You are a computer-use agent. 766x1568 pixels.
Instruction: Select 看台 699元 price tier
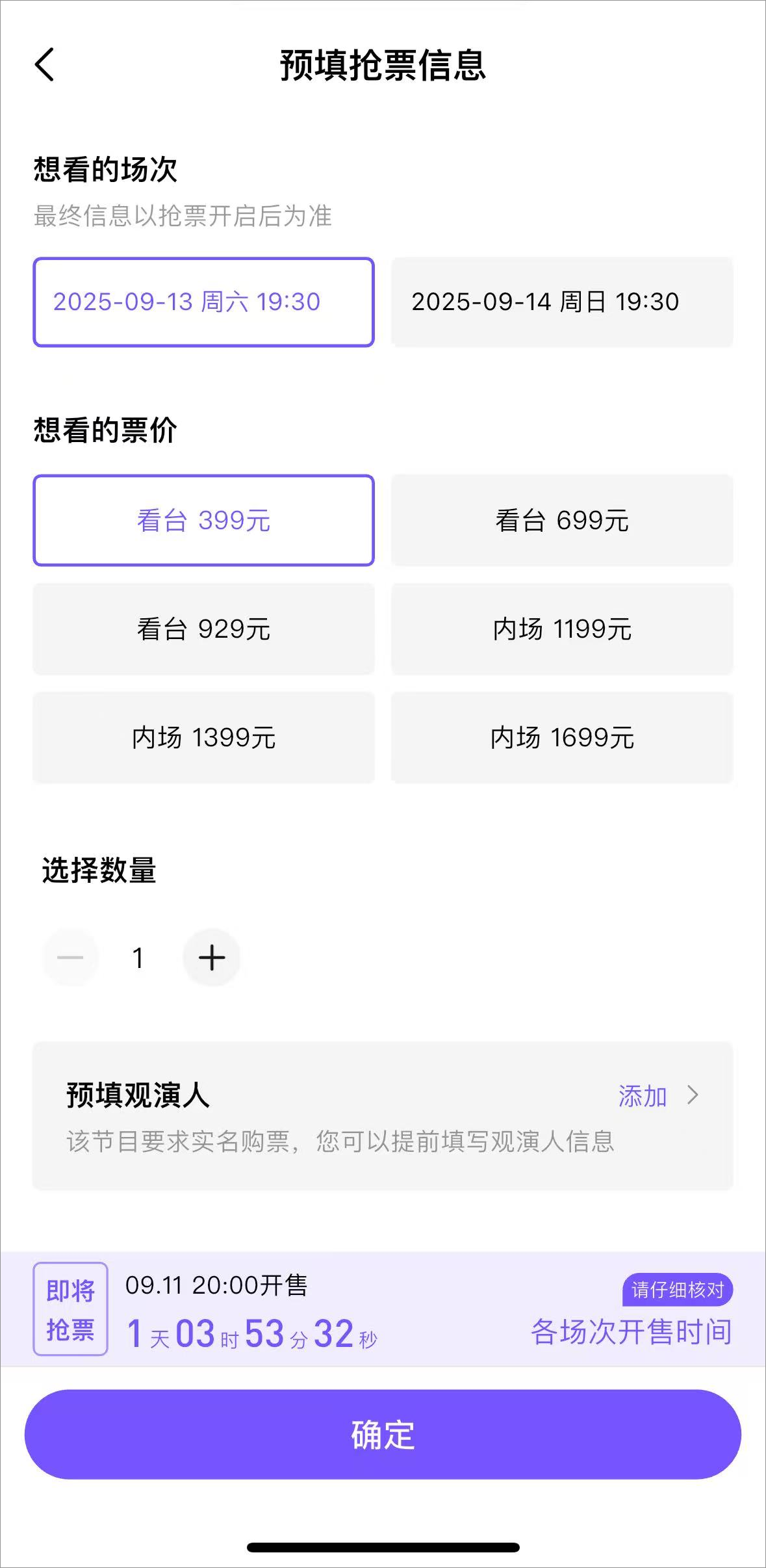562,521
